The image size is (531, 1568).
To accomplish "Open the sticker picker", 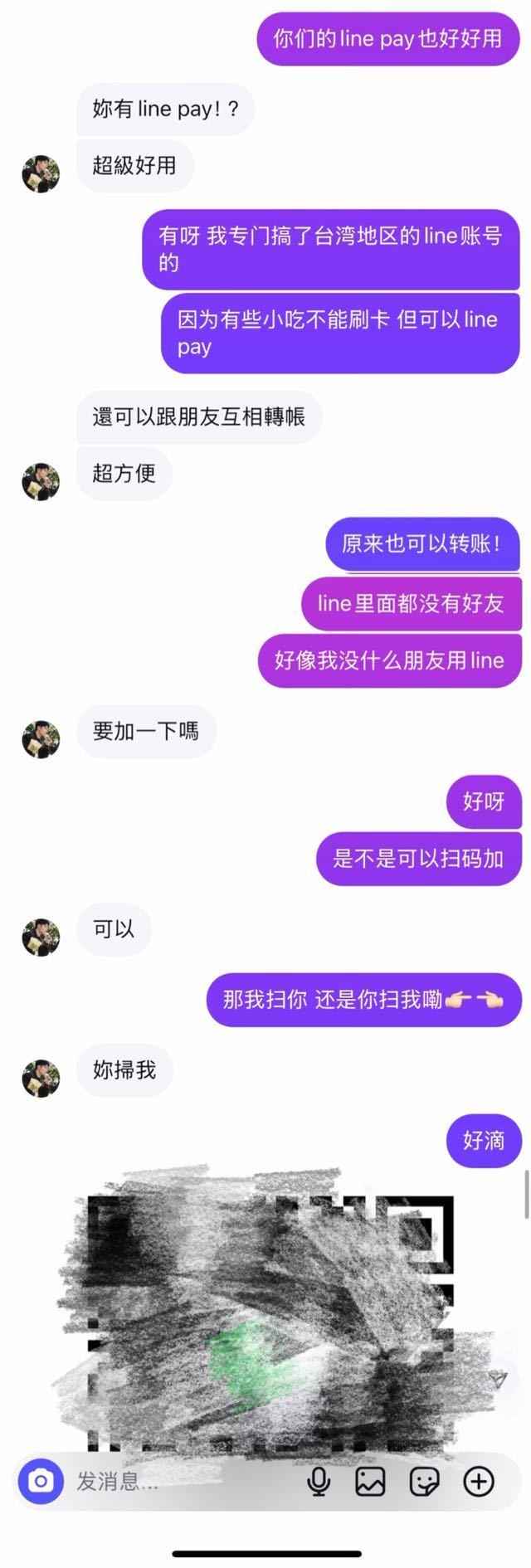I will click(x=424, y=1481).
